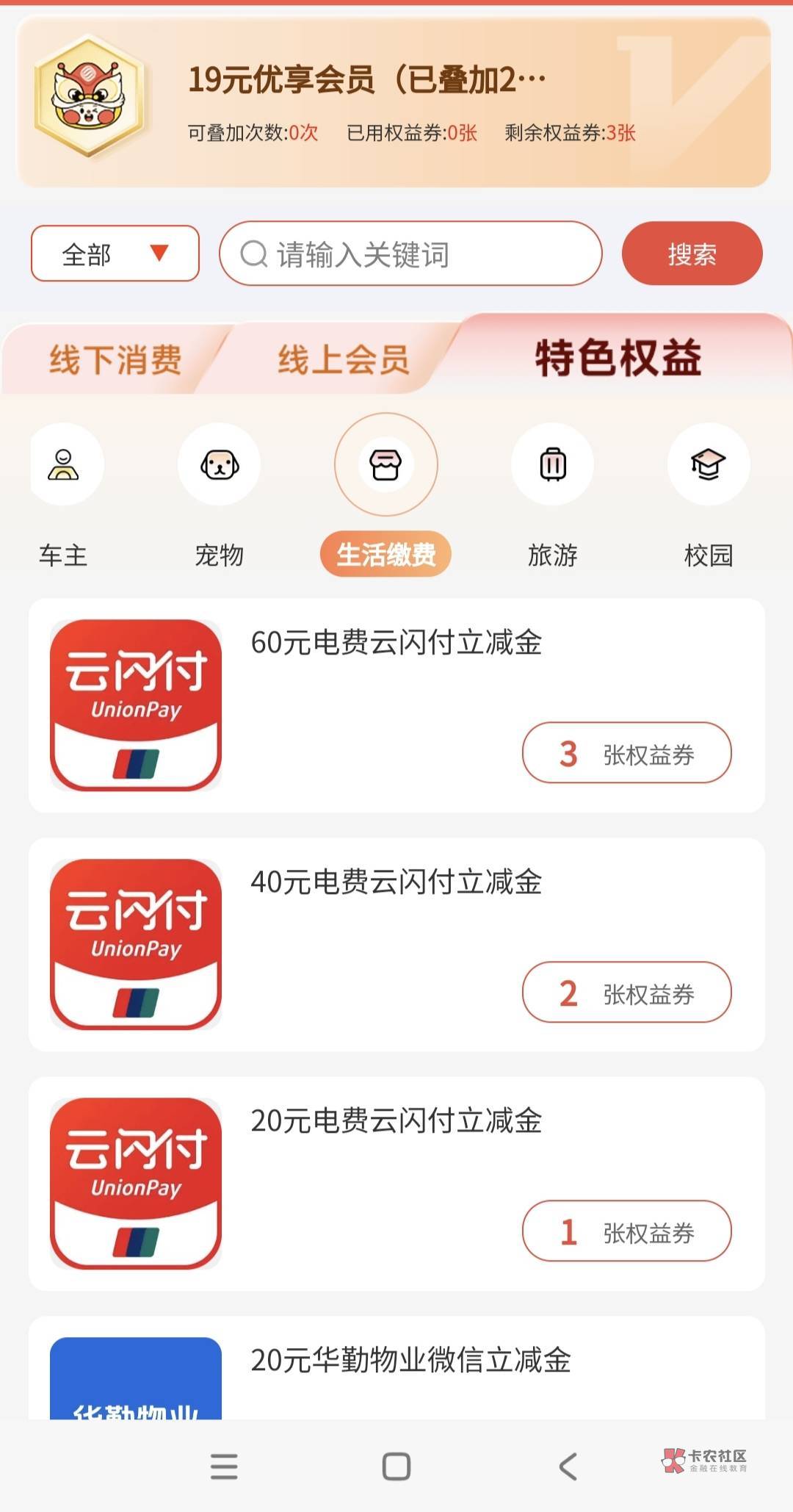This screenshot has width=793, height=1512.
Task: Go back with the system back button
Action: (x=568, y=1466)
